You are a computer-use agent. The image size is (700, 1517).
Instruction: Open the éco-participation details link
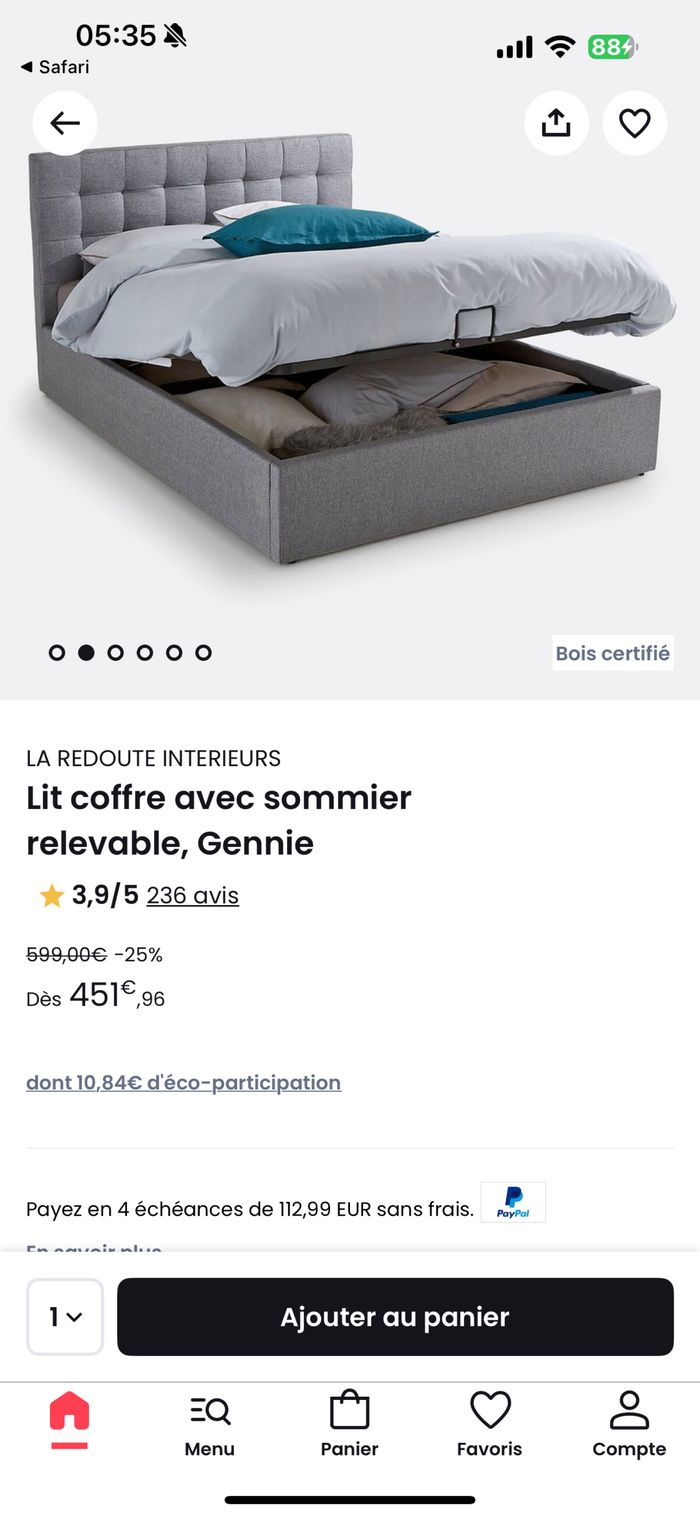[x=183, y=1082]
